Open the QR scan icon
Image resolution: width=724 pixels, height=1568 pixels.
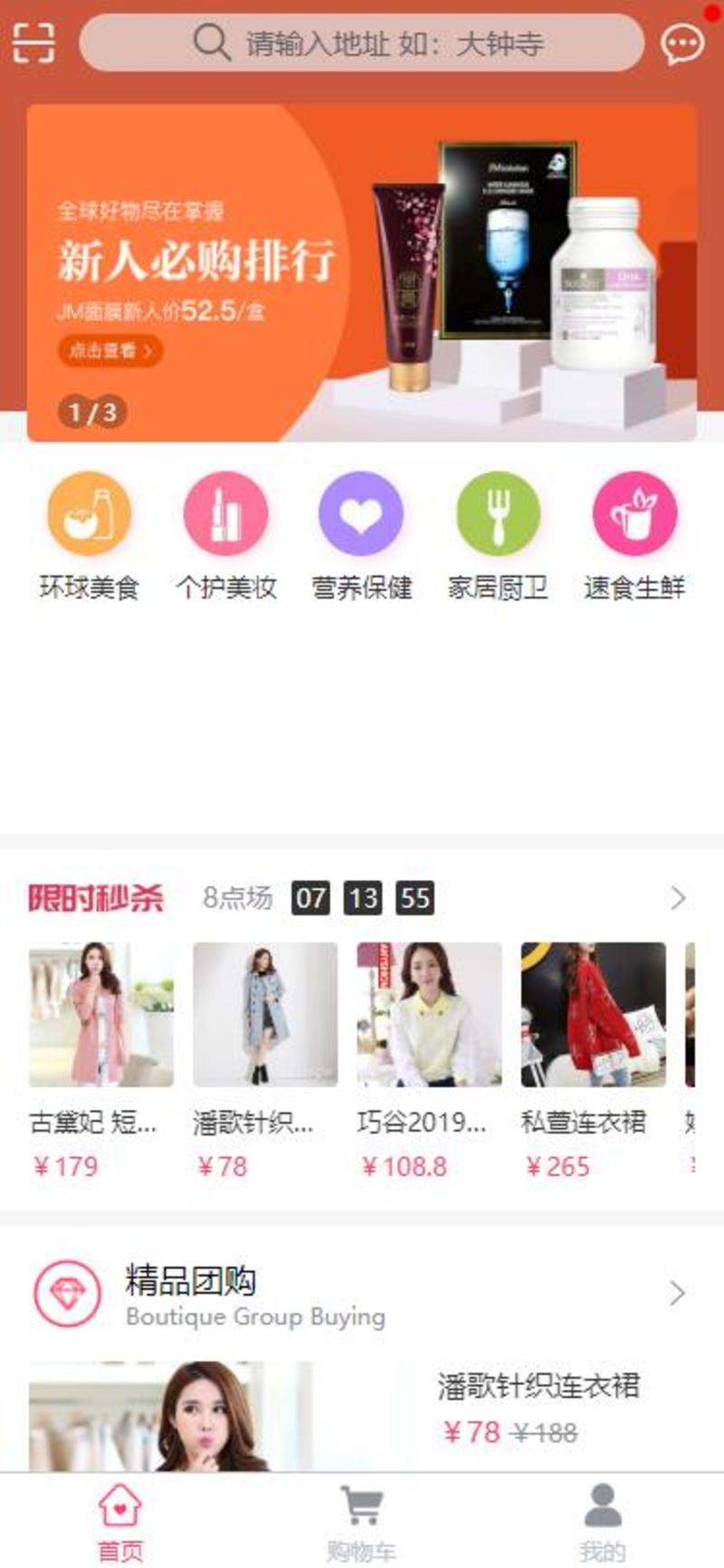pos(33,42)
